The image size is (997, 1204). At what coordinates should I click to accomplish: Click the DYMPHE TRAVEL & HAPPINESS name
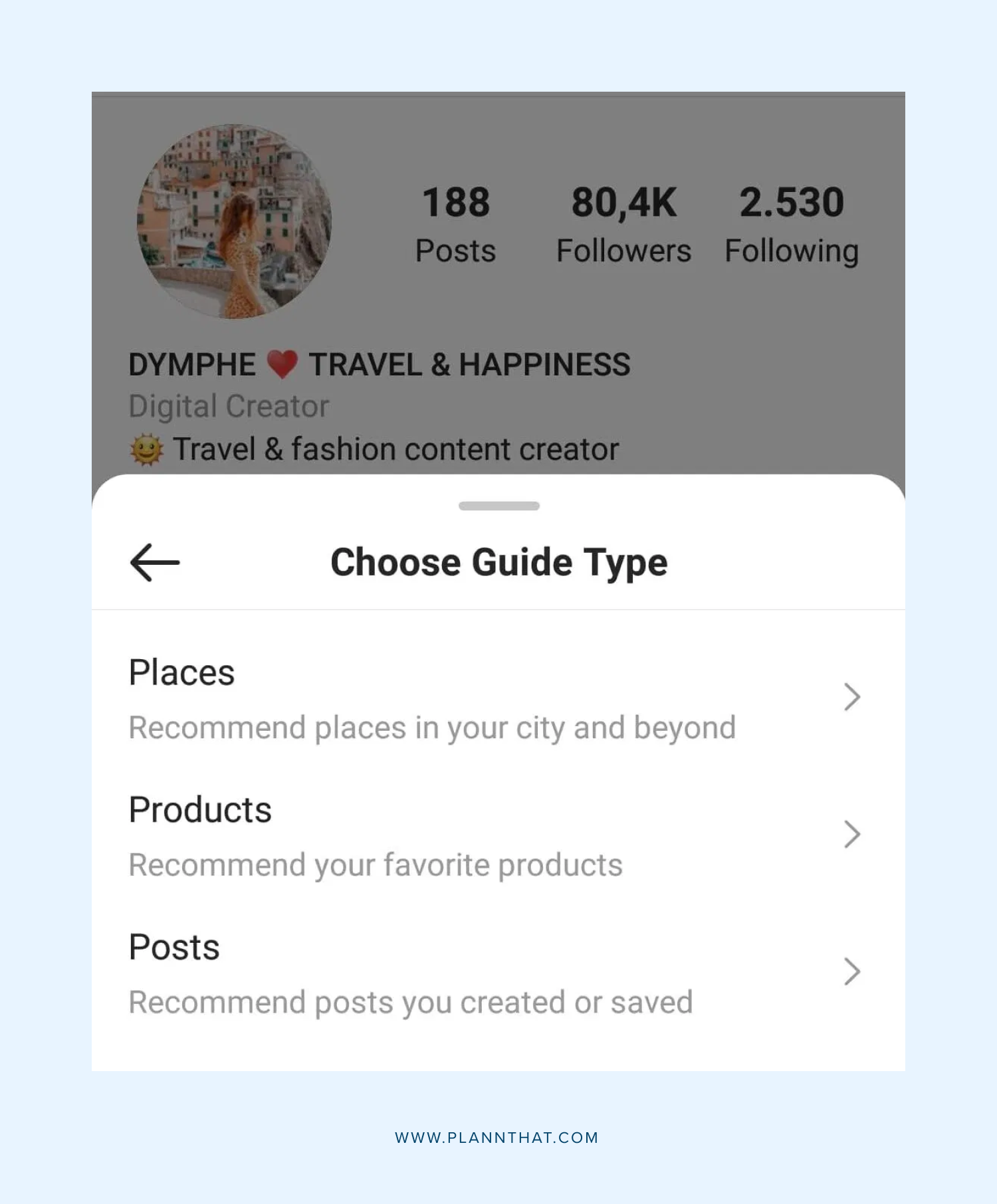[x=379, y=364]
